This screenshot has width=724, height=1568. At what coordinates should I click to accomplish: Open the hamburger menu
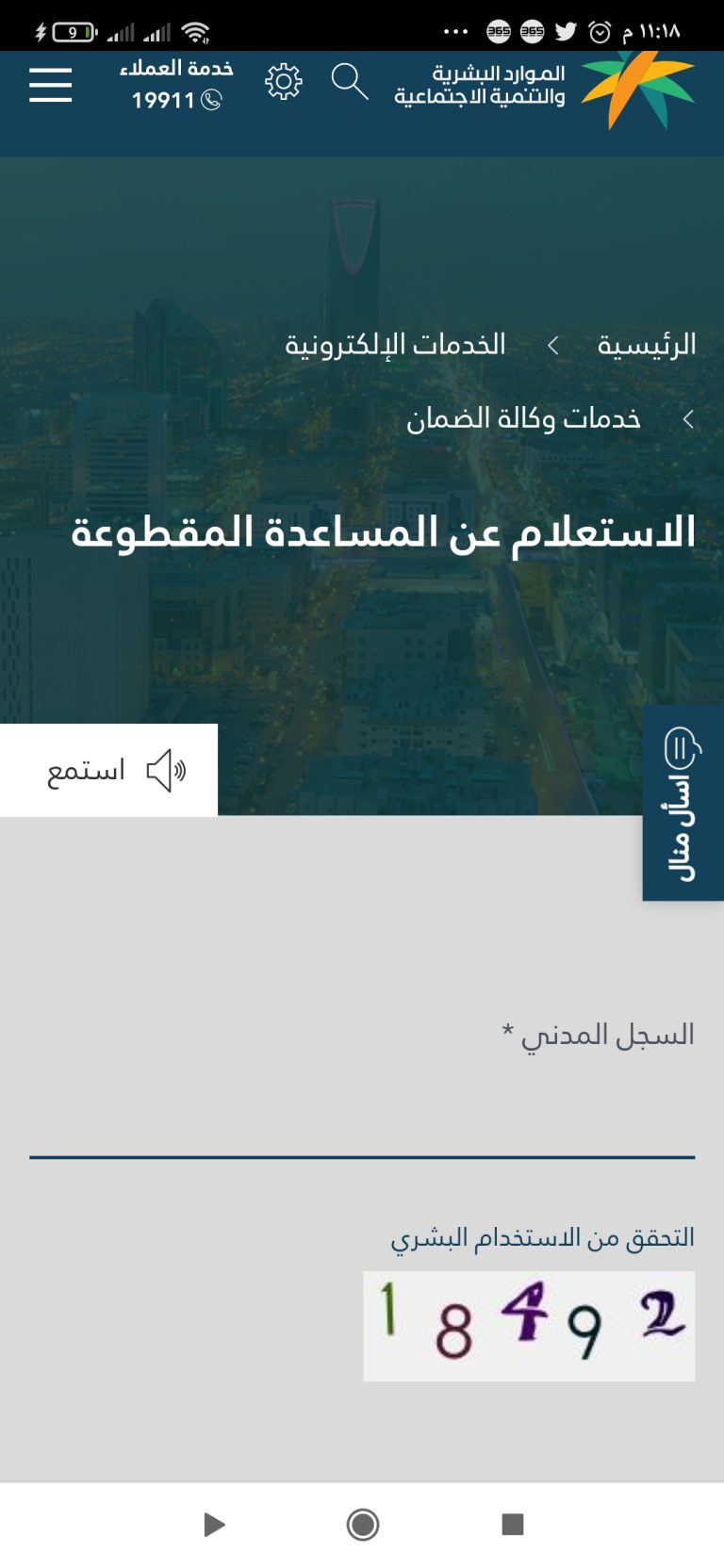[x=51, y=85]
